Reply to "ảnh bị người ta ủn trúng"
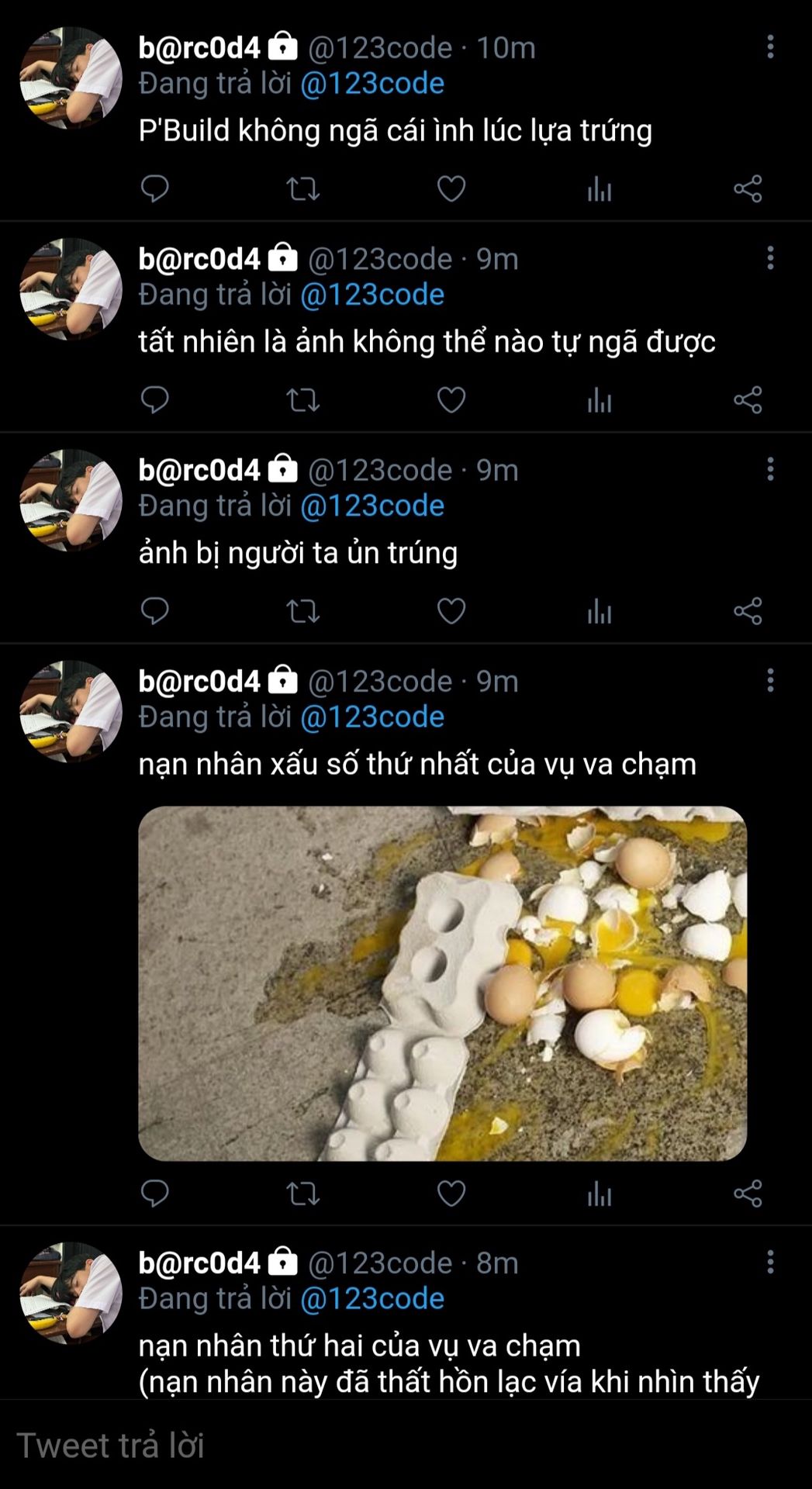The height and width of the screenshot is (1489, 812). [155, 611]
